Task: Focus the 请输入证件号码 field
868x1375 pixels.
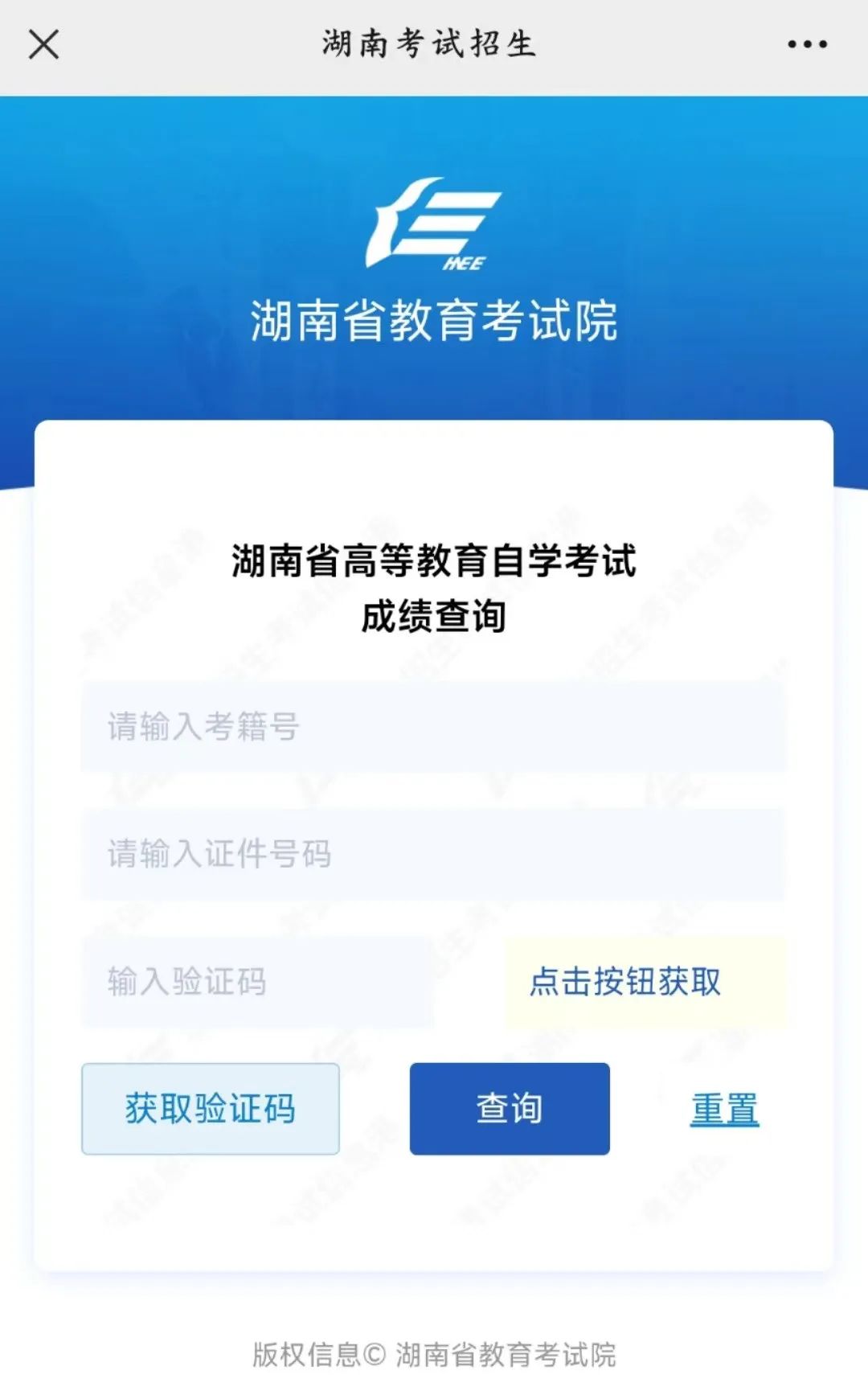Action: pos(432,853)
